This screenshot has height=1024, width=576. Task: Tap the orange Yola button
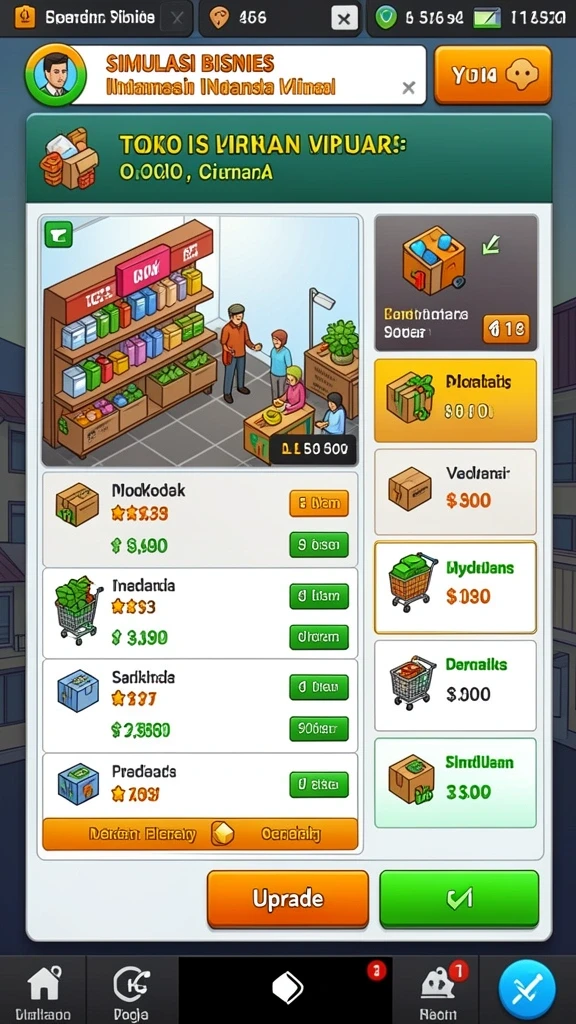click(x=492, y=75)
